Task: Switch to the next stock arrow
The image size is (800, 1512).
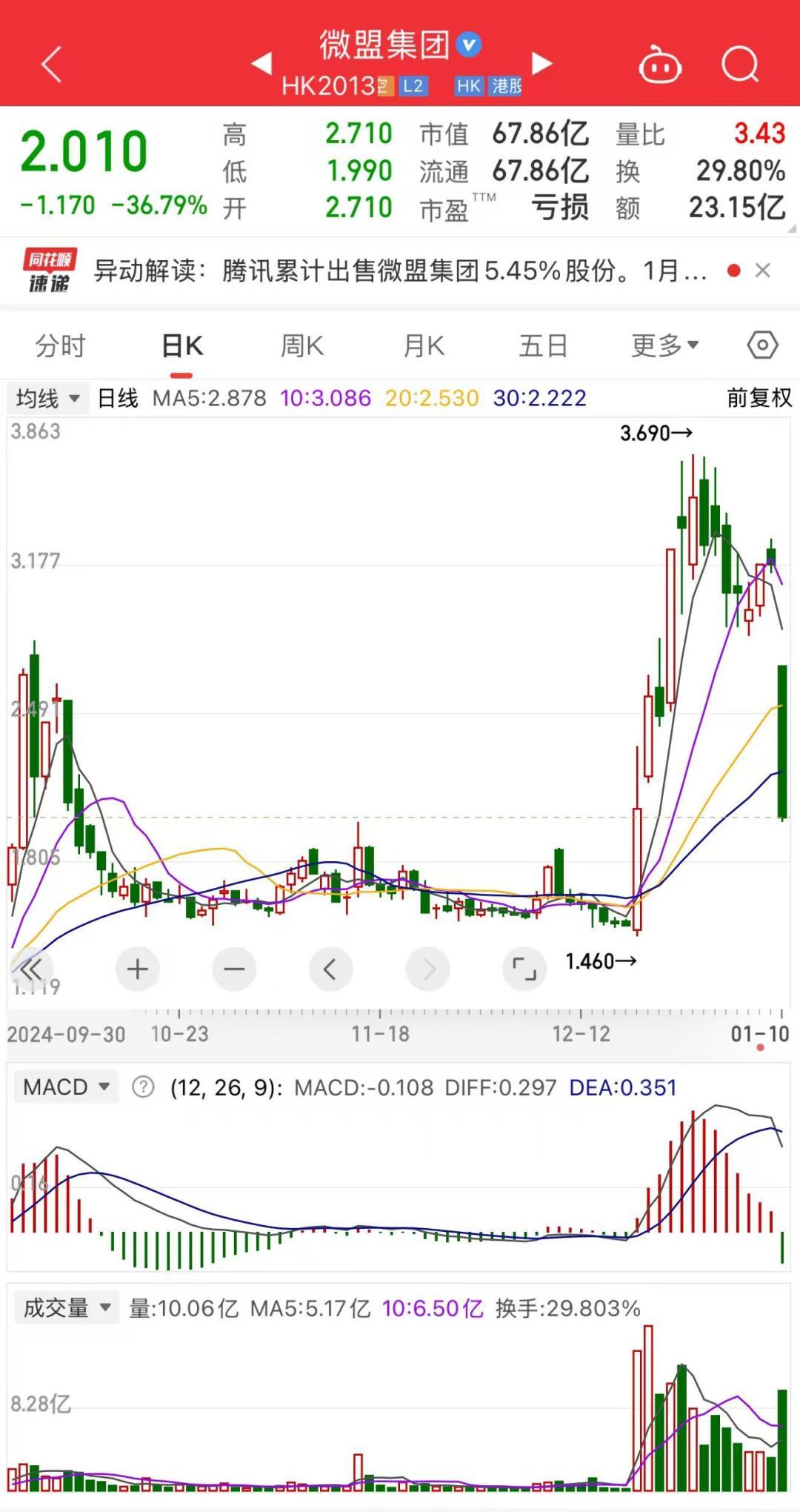Action: coord(542,64)
